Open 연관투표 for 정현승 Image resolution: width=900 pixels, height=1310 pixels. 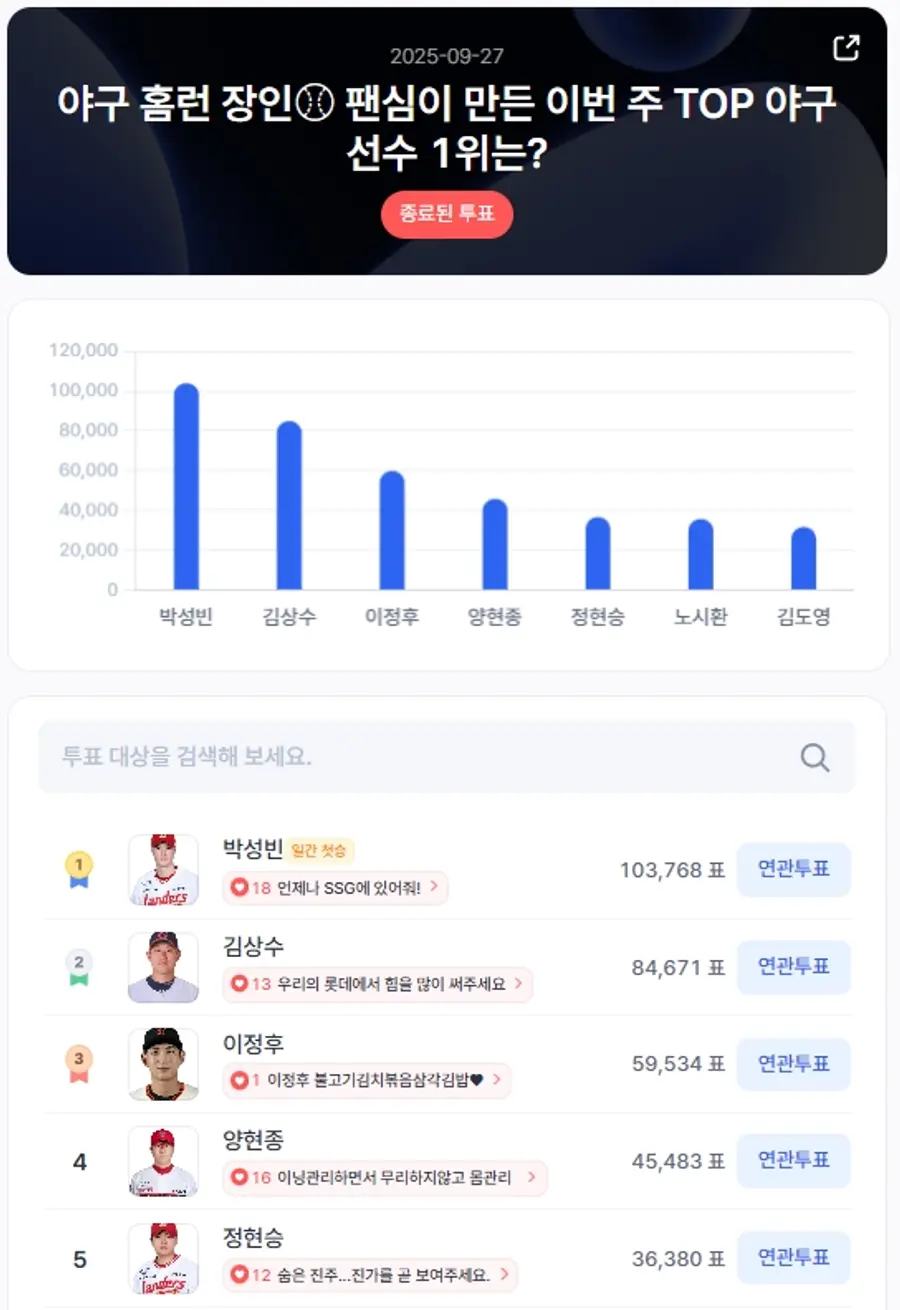794,1258
